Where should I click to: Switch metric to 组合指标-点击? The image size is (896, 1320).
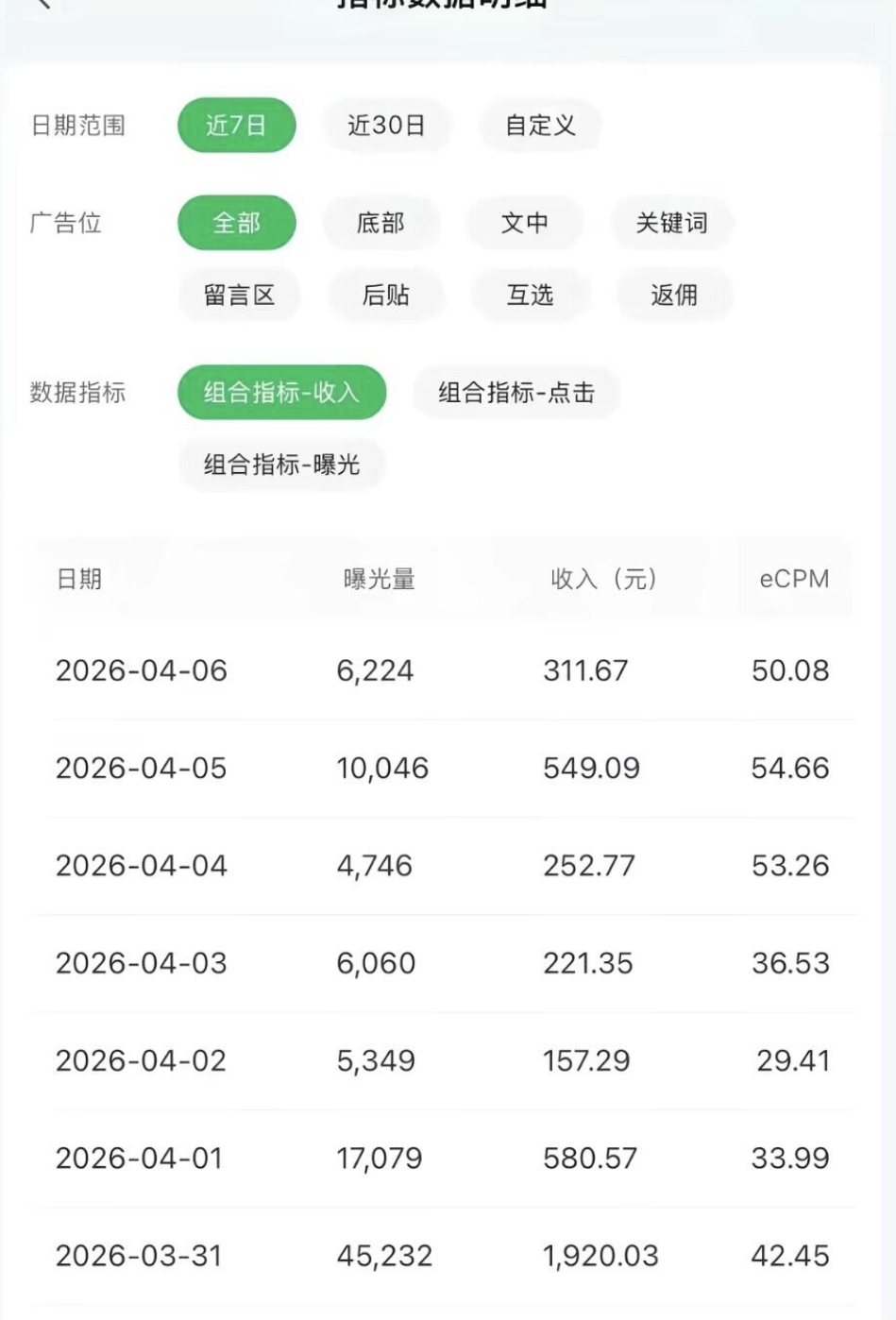coord(516,393)
